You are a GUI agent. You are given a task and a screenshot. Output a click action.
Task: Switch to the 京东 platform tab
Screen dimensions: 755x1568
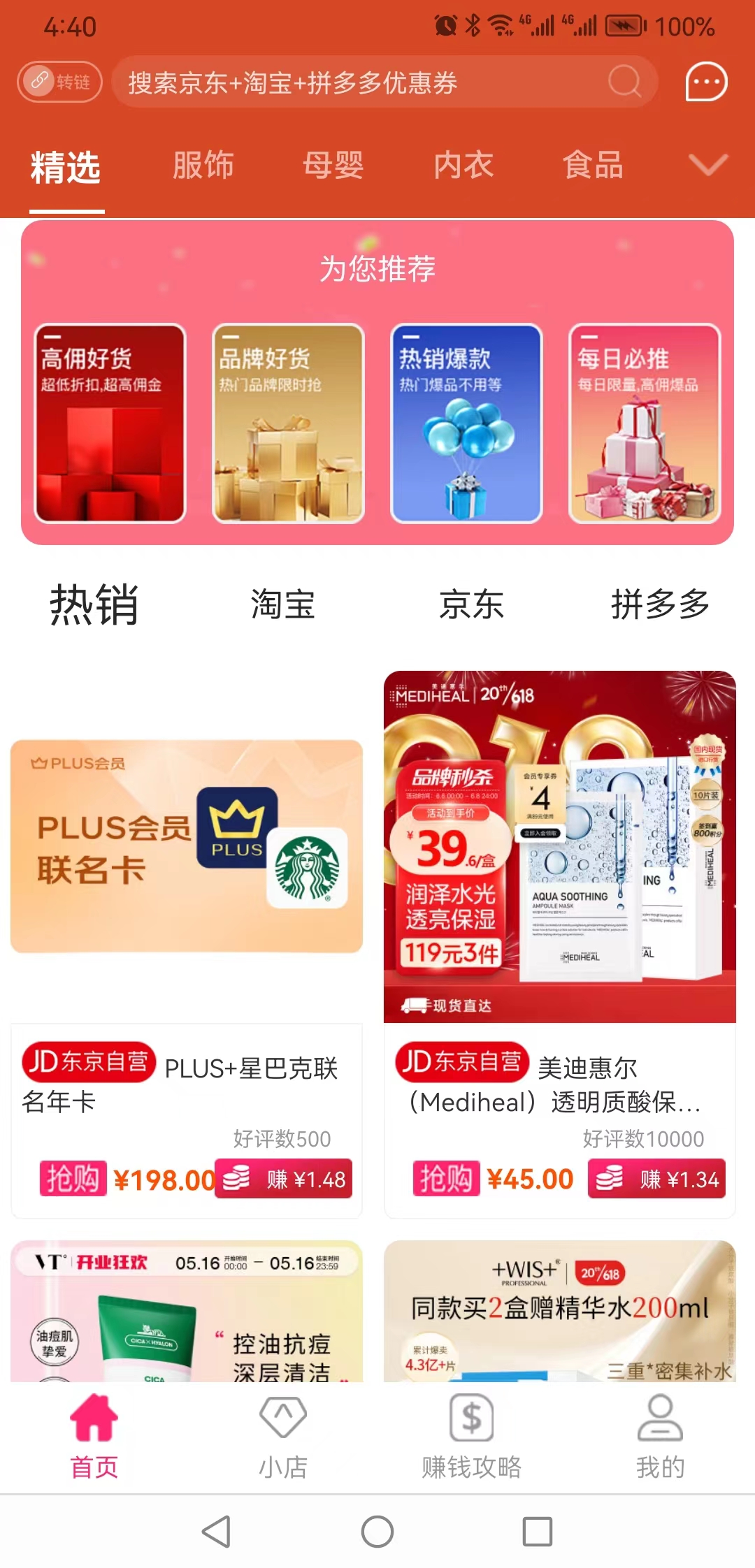click(x=471, y=604)
